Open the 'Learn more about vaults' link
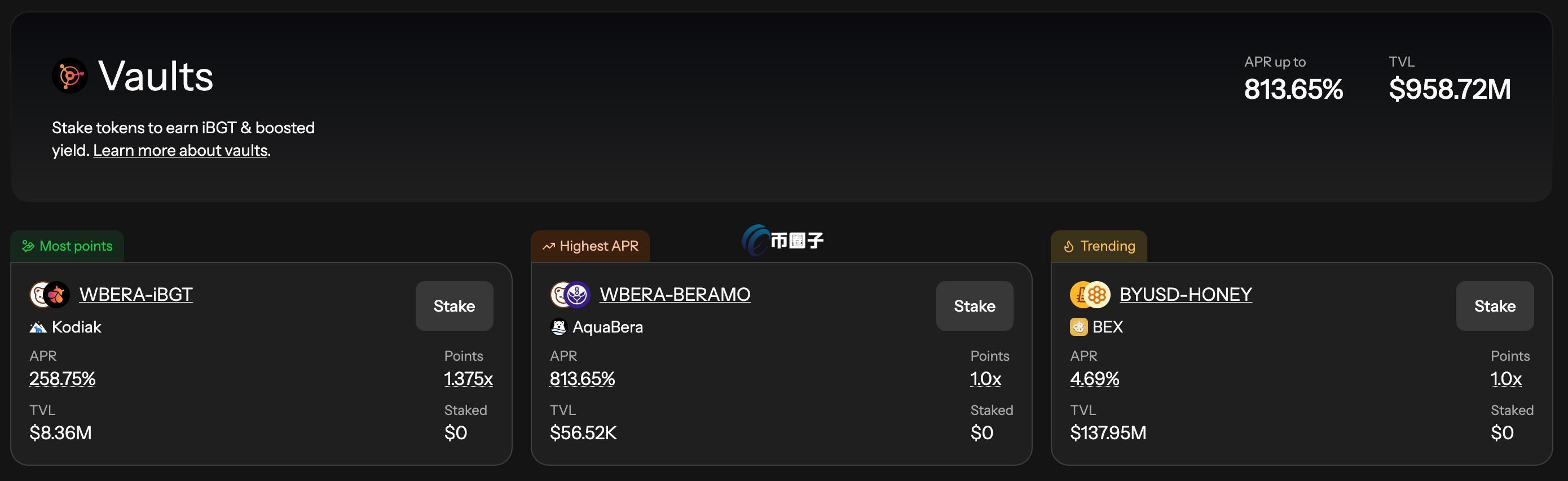Screen dimensions: 1568x481 pos(180,151)
